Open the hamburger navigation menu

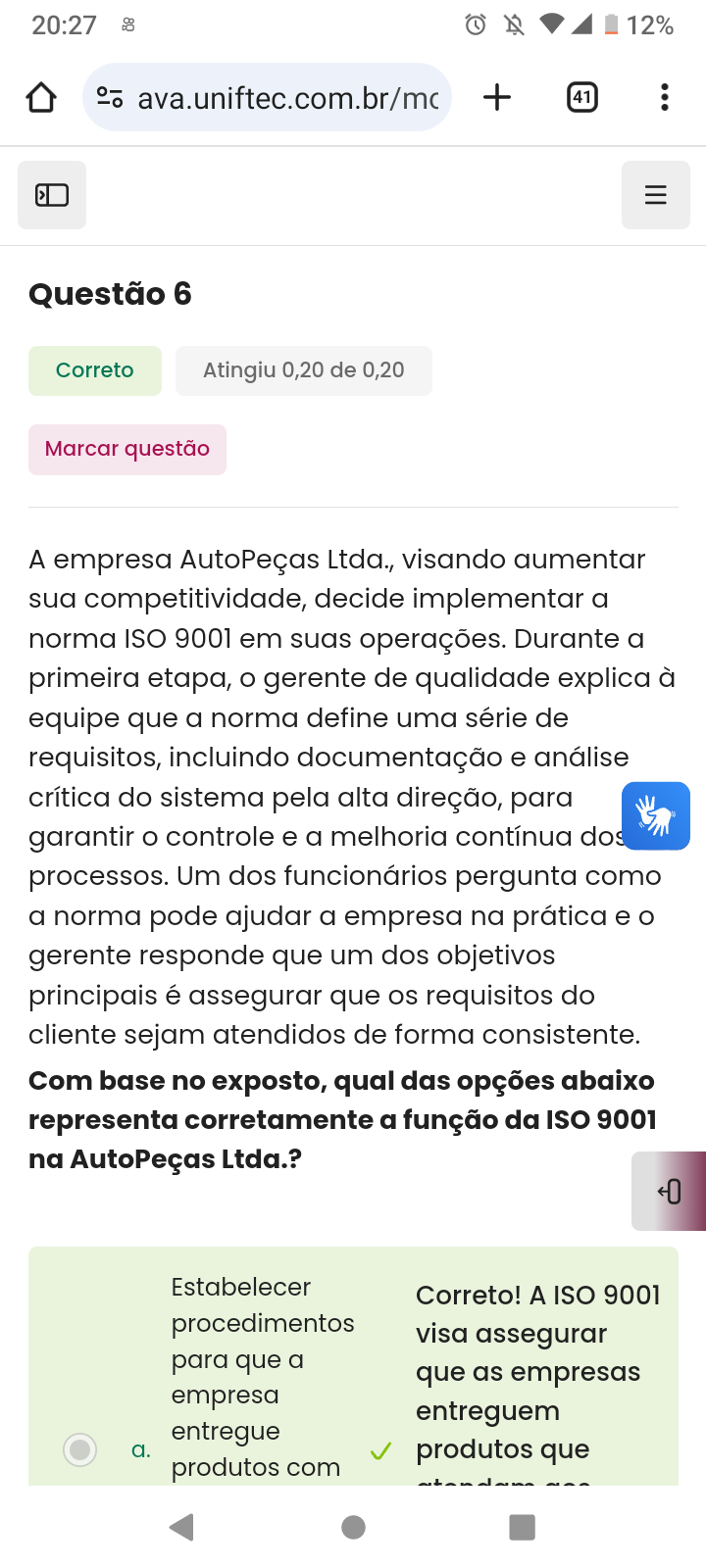tap(655, 195)
